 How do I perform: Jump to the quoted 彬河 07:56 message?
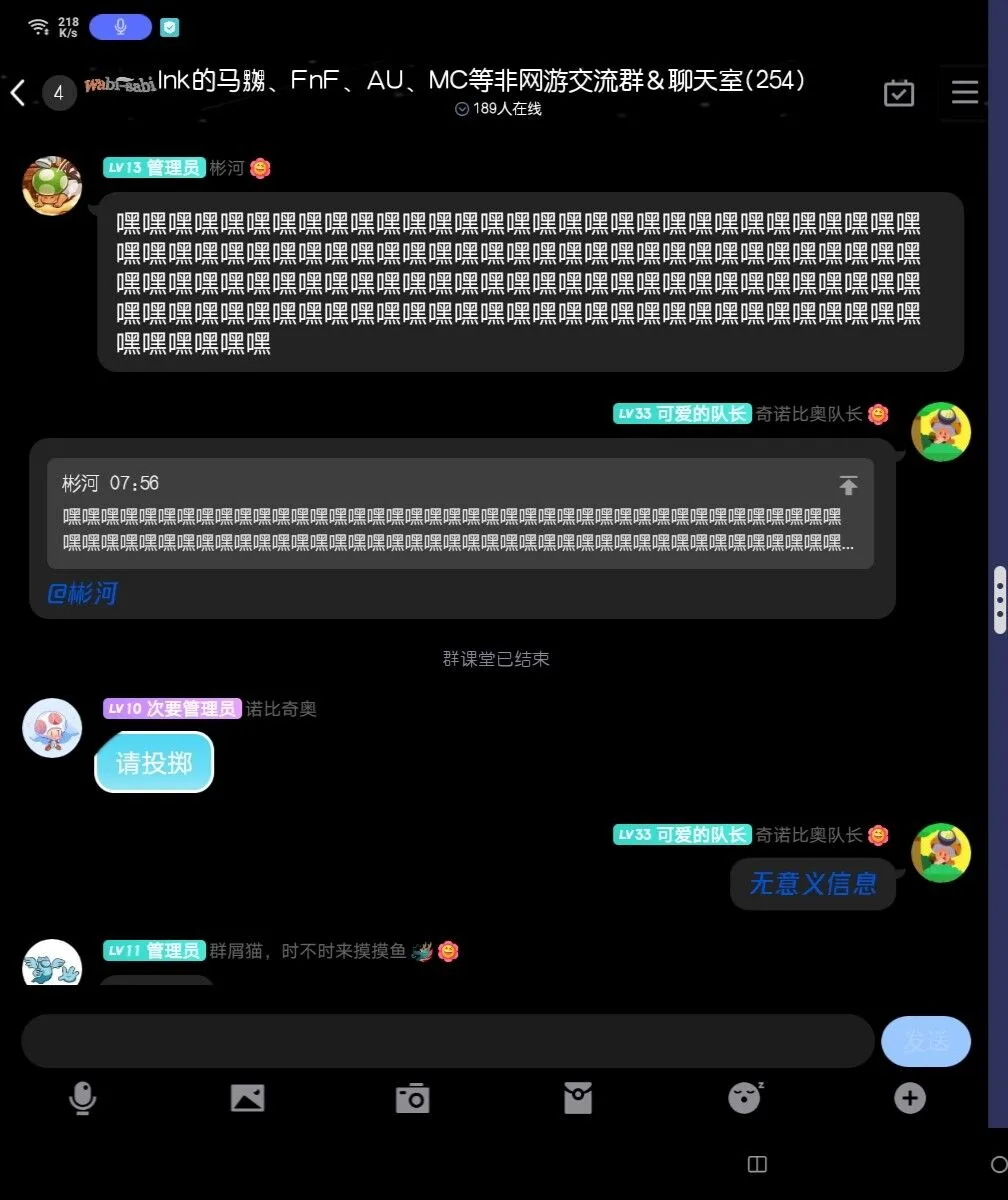click(x=848, y=486)
